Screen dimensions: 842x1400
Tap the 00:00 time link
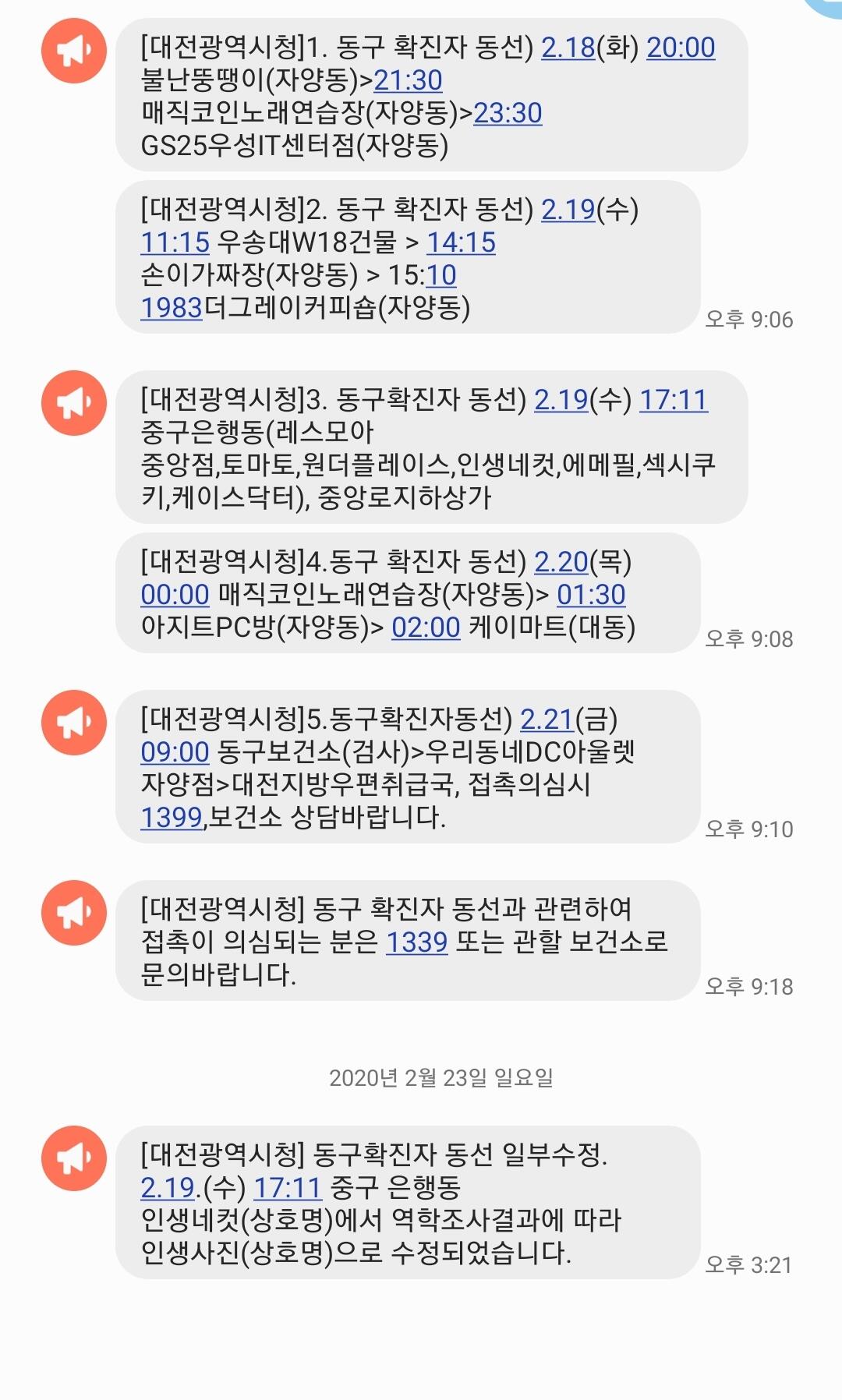coord(175,595)
